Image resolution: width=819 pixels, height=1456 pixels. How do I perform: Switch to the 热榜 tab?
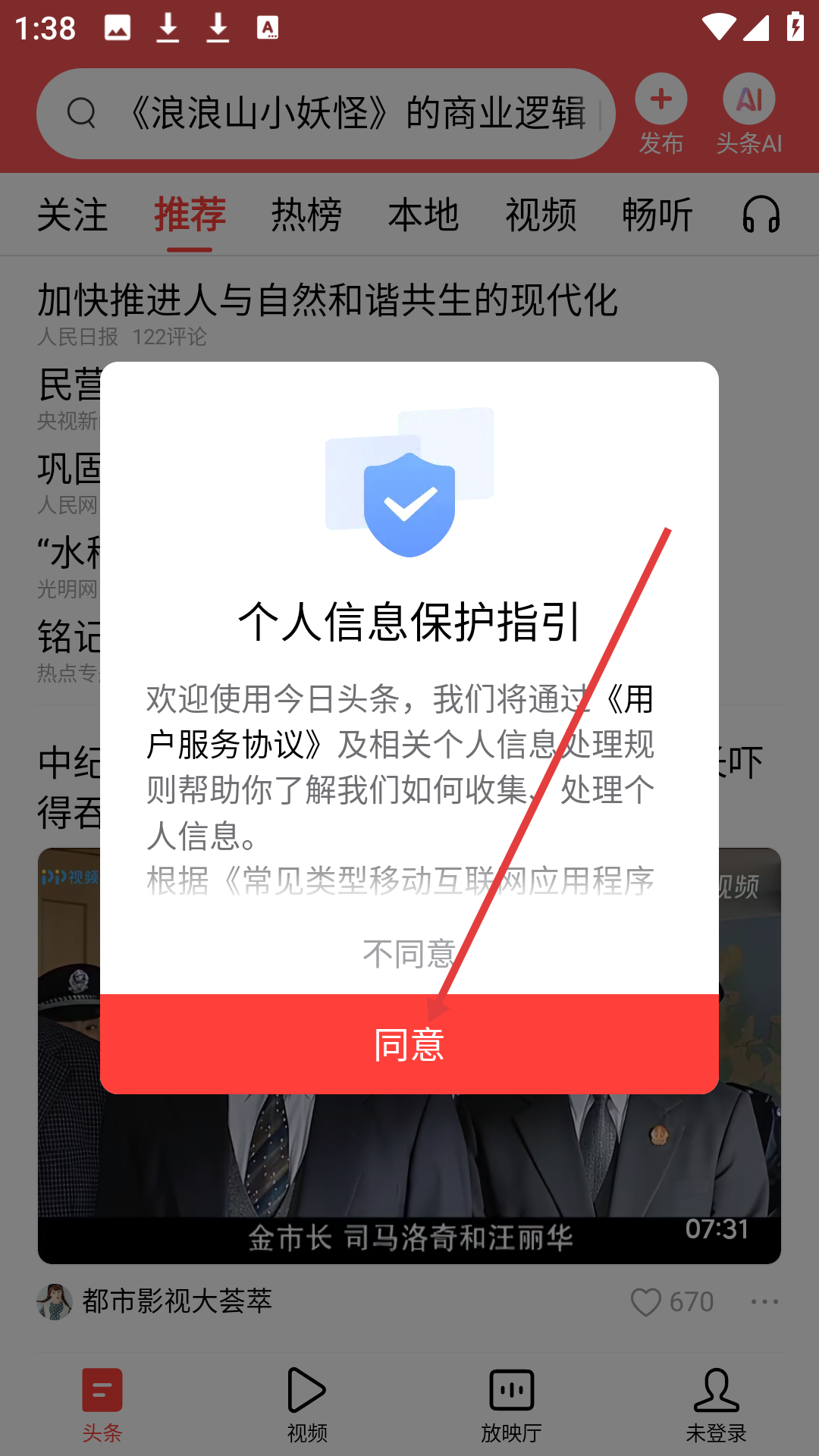click(306, 215)
